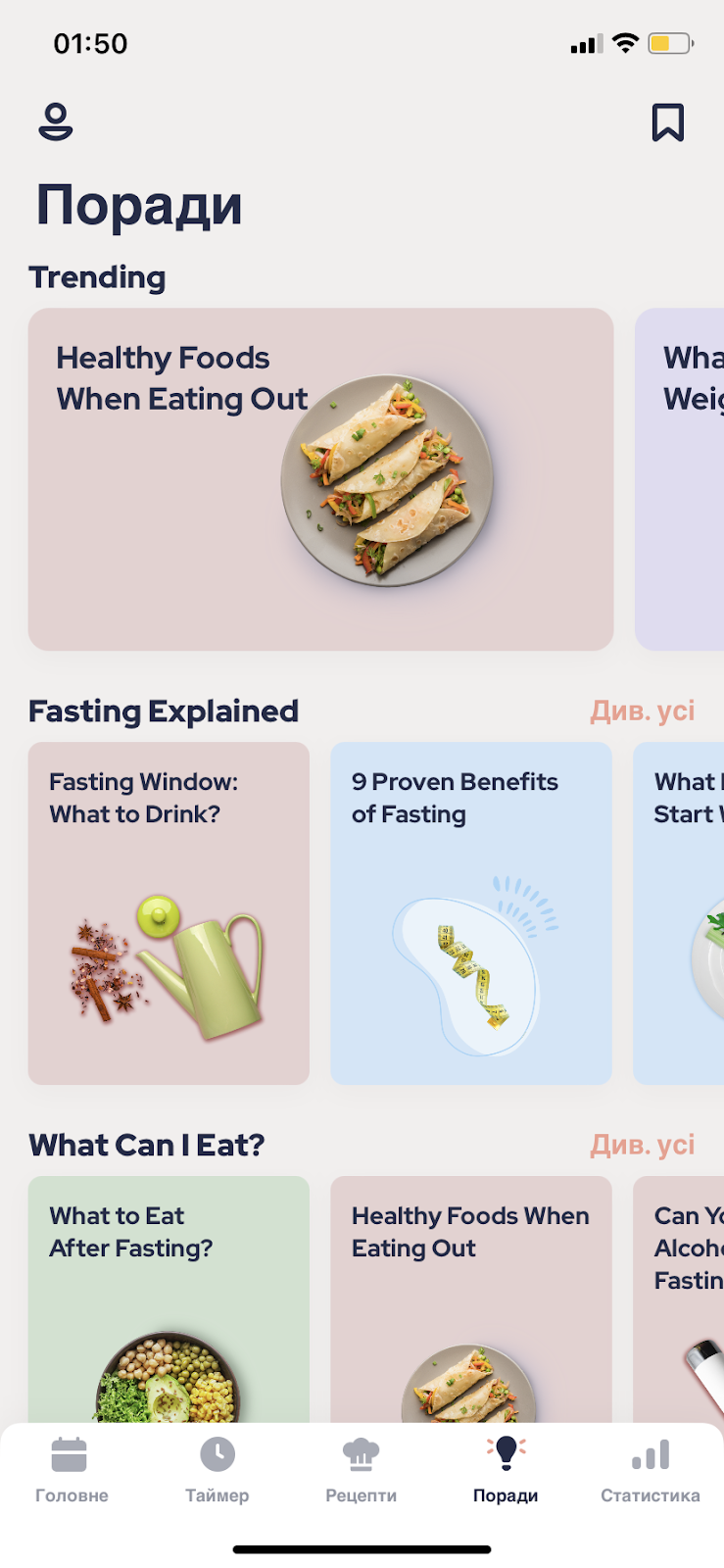Open saved bookmarks
This screenshot has height=1568, width=724.
pyautogui.click(x=668, y=122)
